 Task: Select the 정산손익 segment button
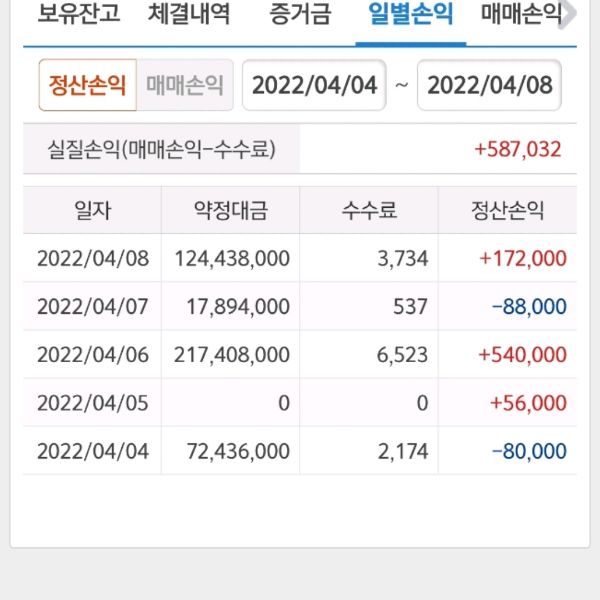88,85
